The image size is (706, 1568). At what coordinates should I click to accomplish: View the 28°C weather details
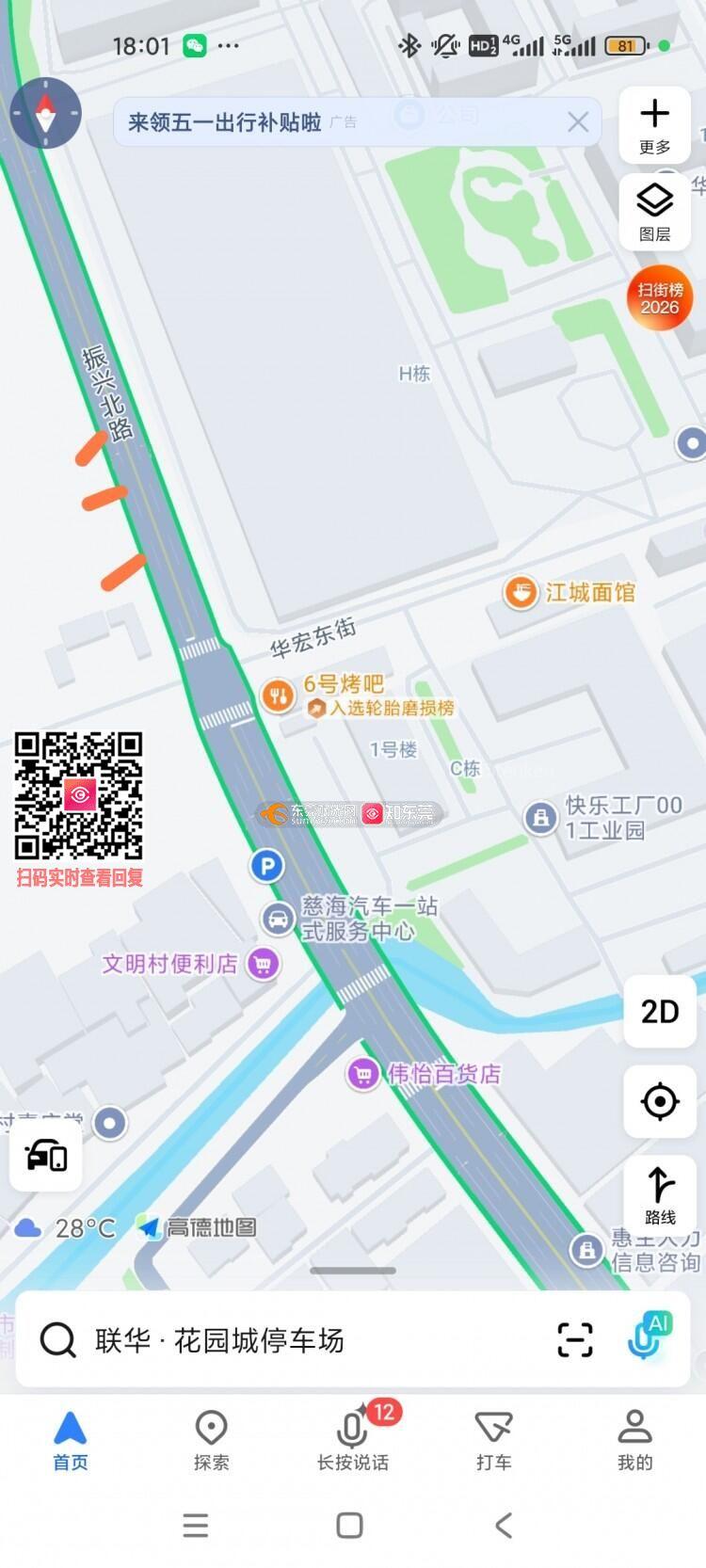tap(66, 1228)
